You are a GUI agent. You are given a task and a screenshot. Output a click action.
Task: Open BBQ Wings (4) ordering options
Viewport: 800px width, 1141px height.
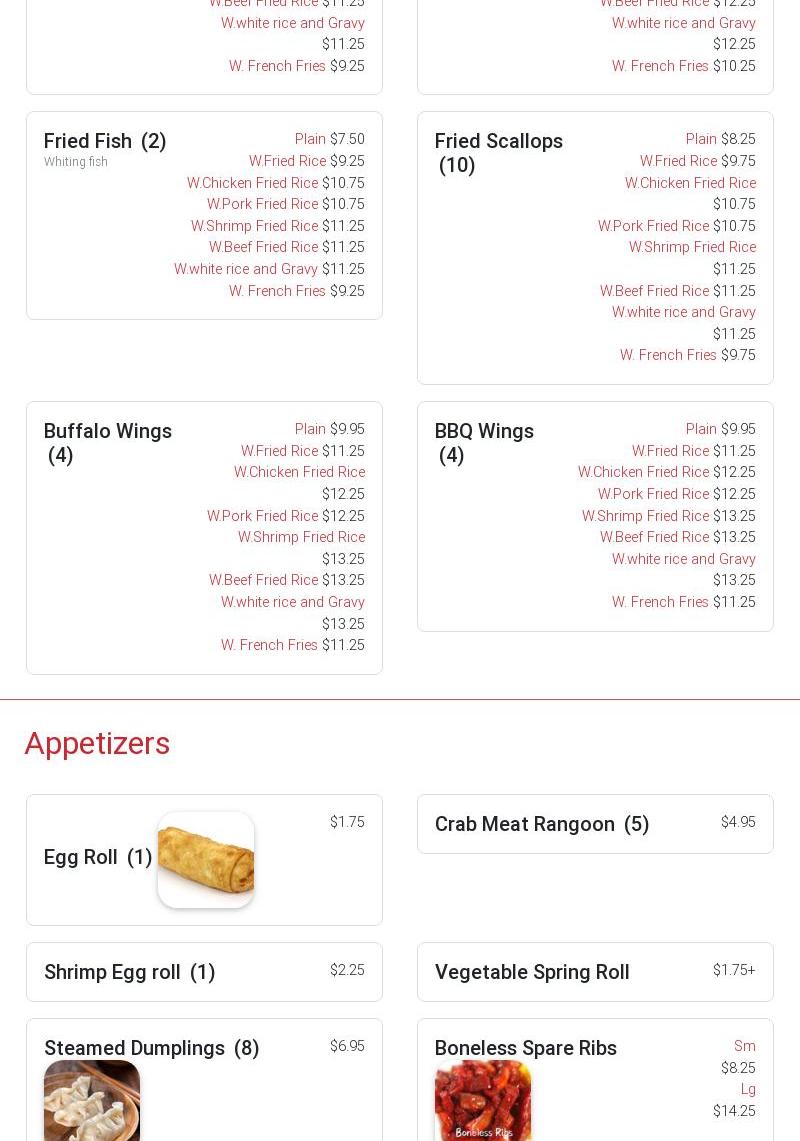[x=484, y=442]
